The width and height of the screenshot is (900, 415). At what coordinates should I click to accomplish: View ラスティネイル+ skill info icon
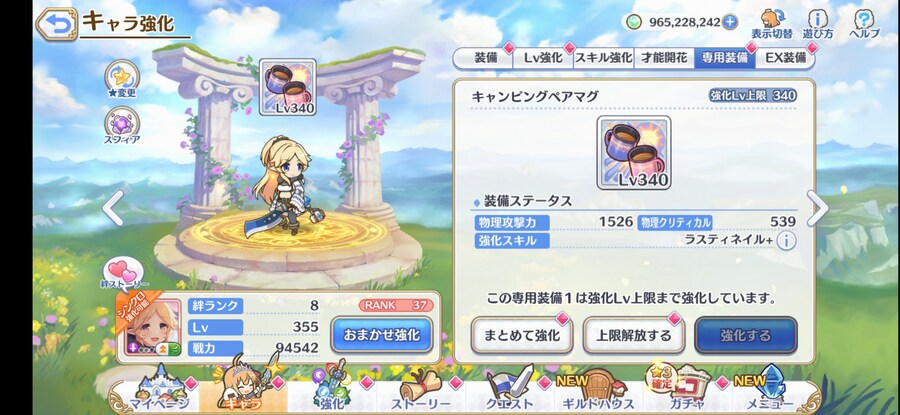pos(786,241)
